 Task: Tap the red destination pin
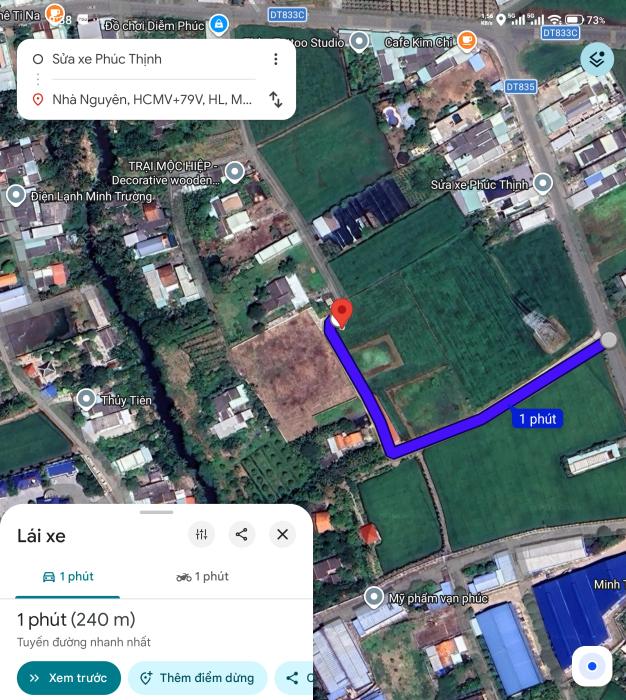click(341, 312)
